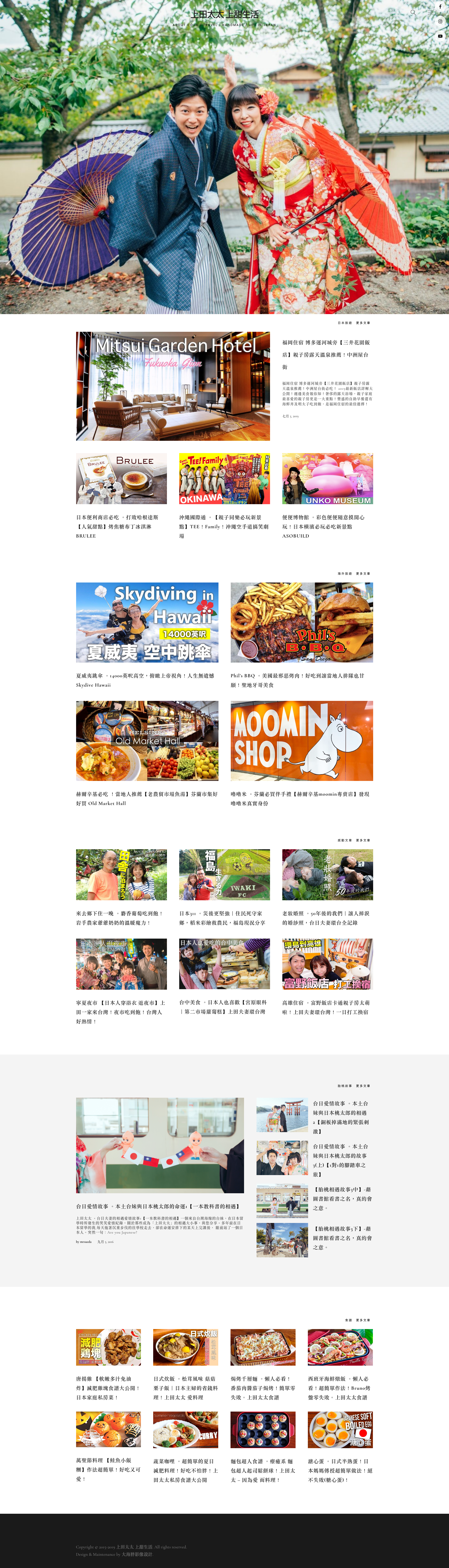This screenshot has width=449, height=1568.
Task: Open the 減肥雞塊 recipe post
Action: [x=108, y=1347]
